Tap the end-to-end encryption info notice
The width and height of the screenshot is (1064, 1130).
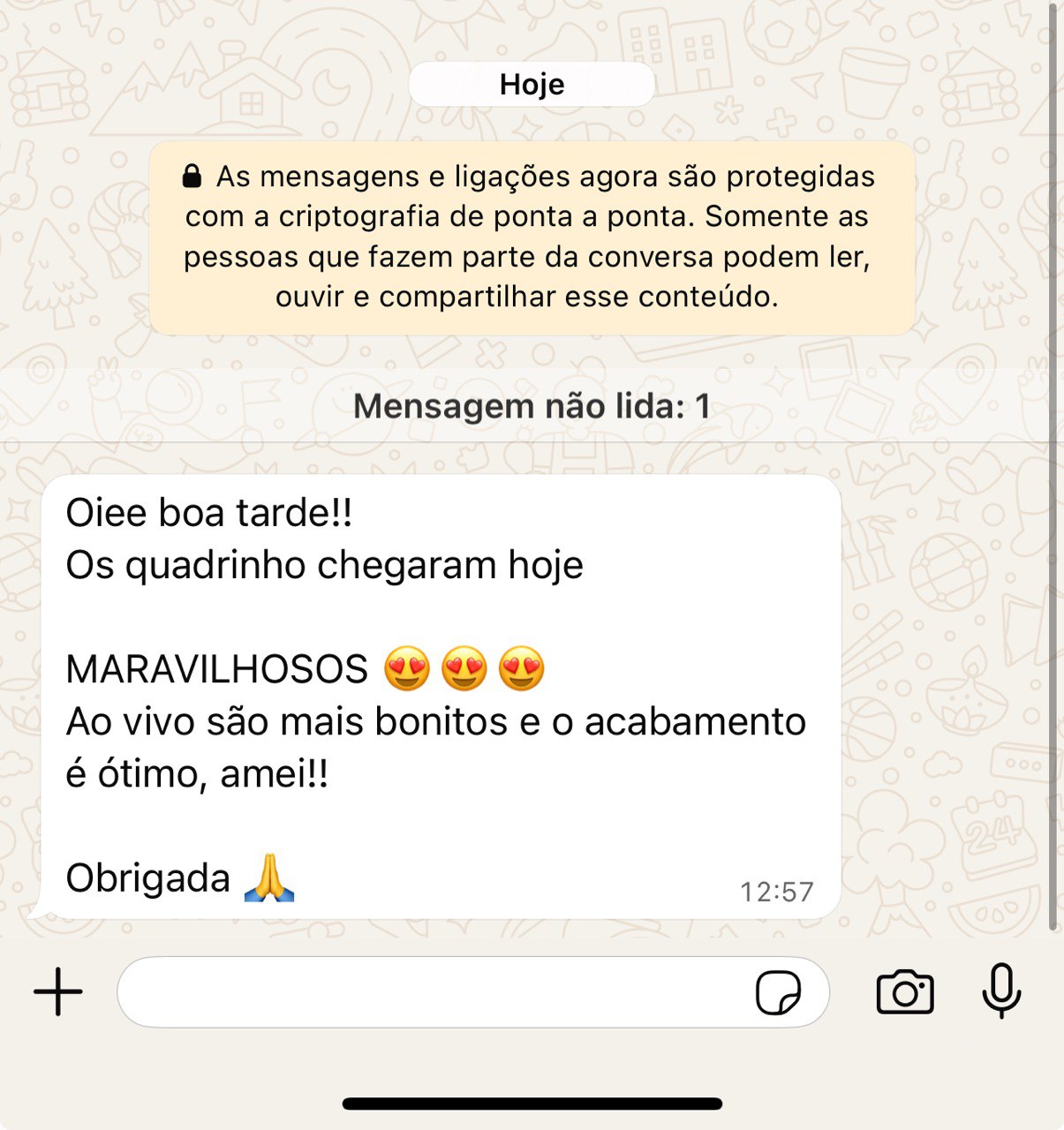coord(532,237)
